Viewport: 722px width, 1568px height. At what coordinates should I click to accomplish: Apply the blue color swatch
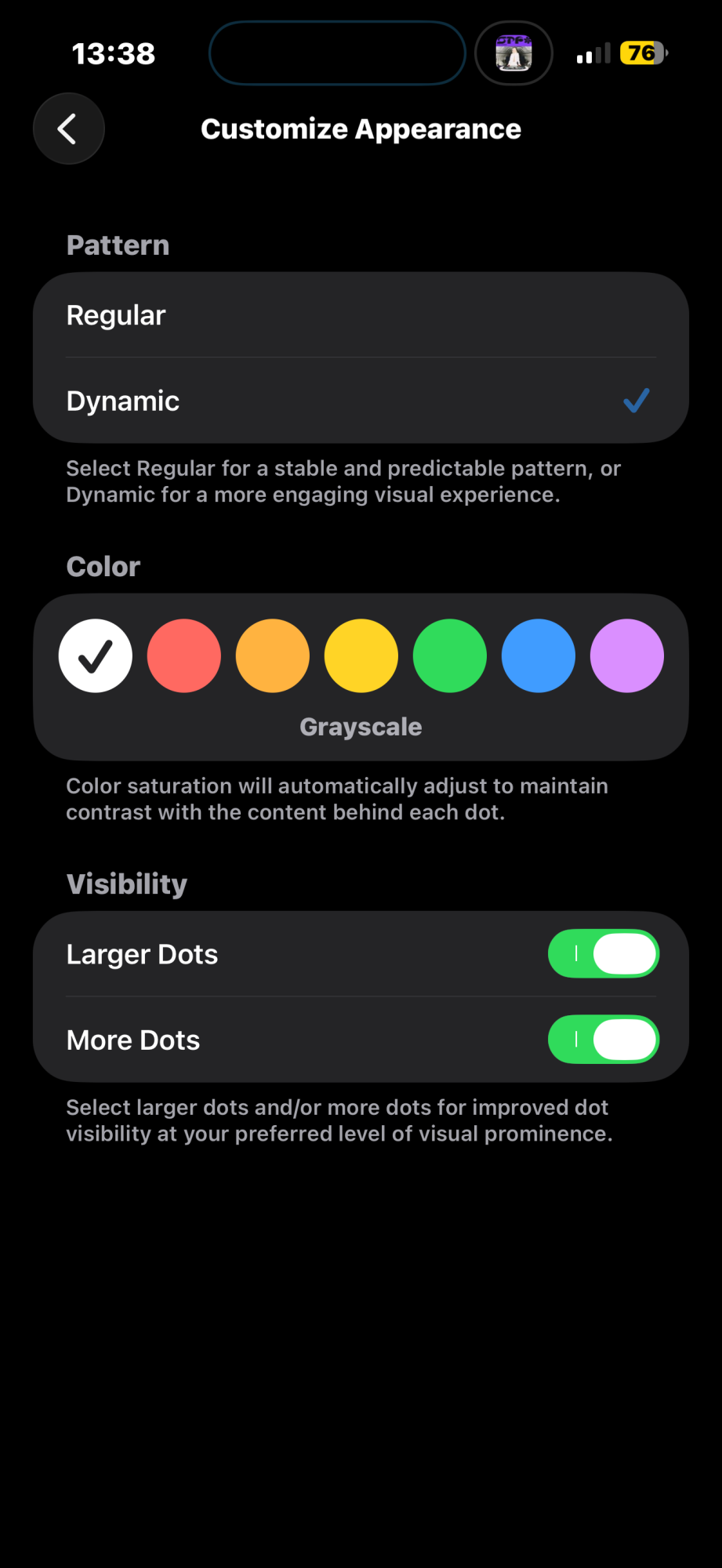[539, 656]
